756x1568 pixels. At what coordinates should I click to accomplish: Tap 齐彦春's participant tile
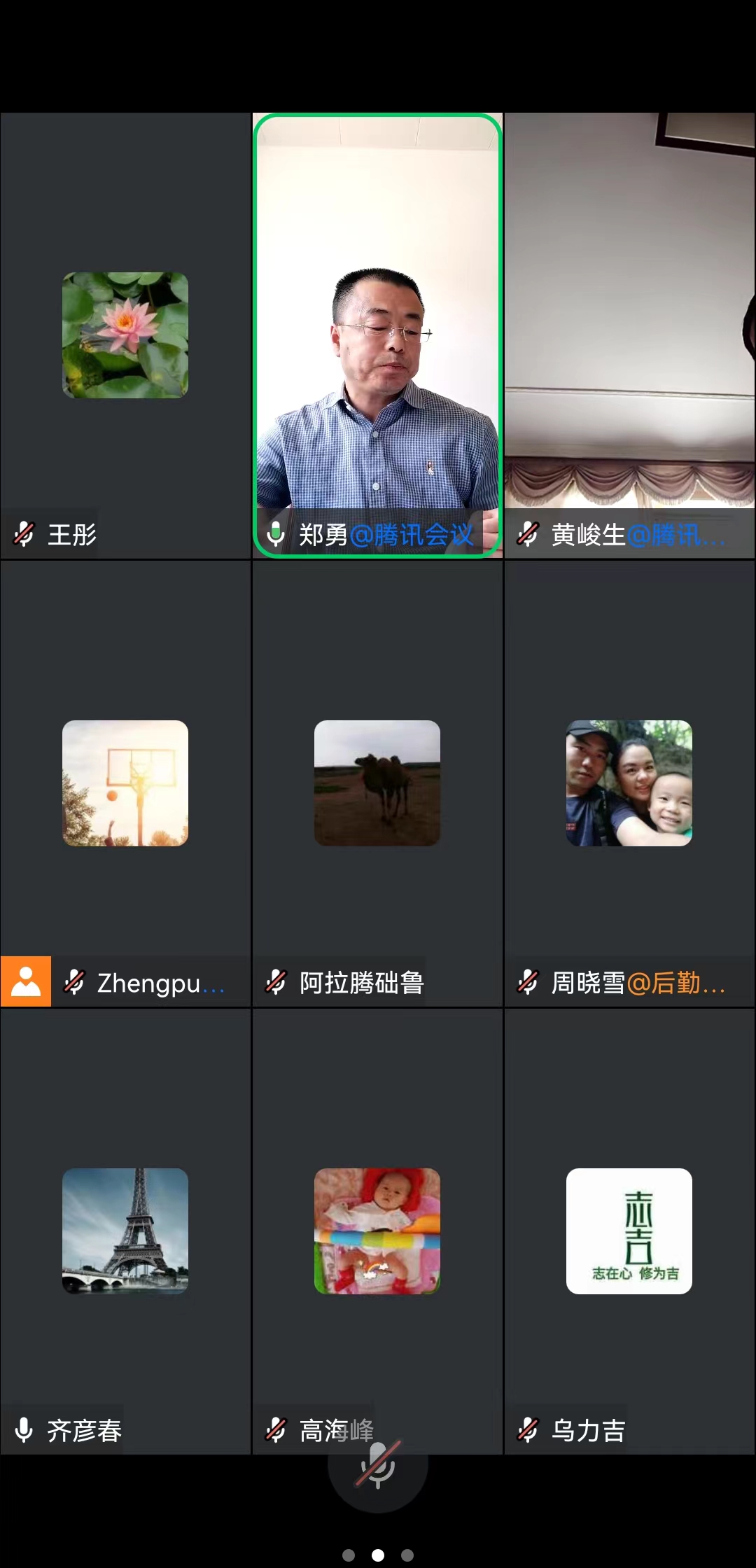pos(126,1231)
